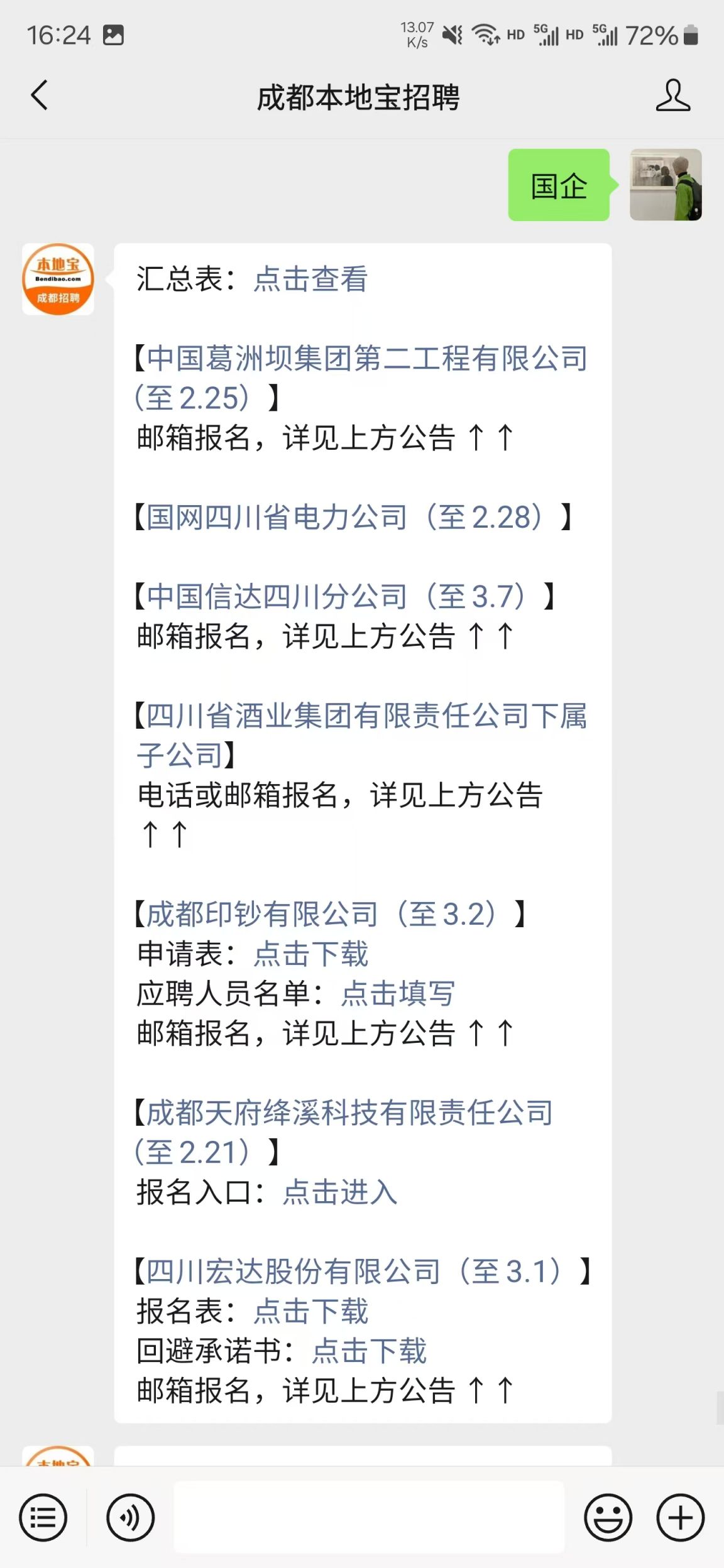Download the 回避承诺书 document
Screen dimensions: 724x1568
369,1351
